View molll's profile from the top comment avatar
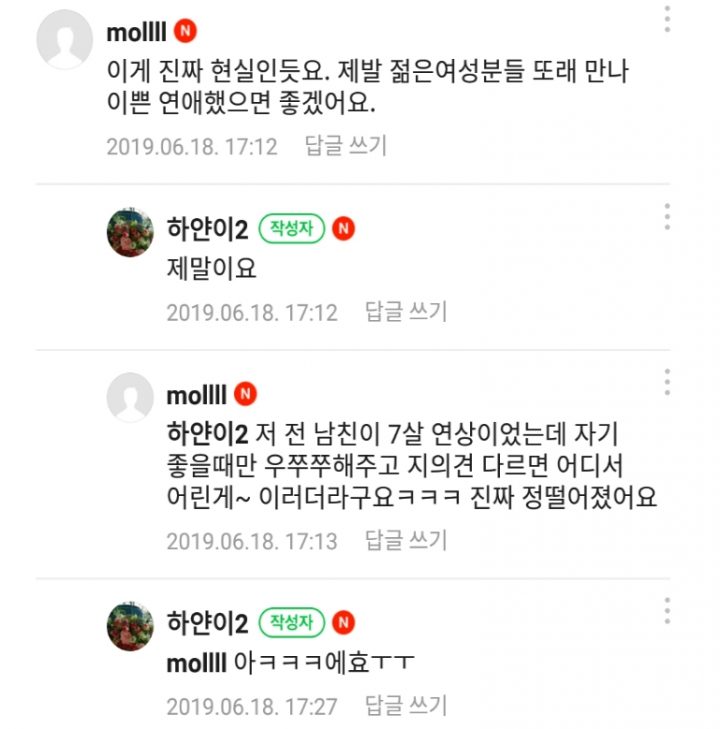Image resolution: width=720 pixels, height=729 pixels. pyautogui.click(x=65, y=40)
